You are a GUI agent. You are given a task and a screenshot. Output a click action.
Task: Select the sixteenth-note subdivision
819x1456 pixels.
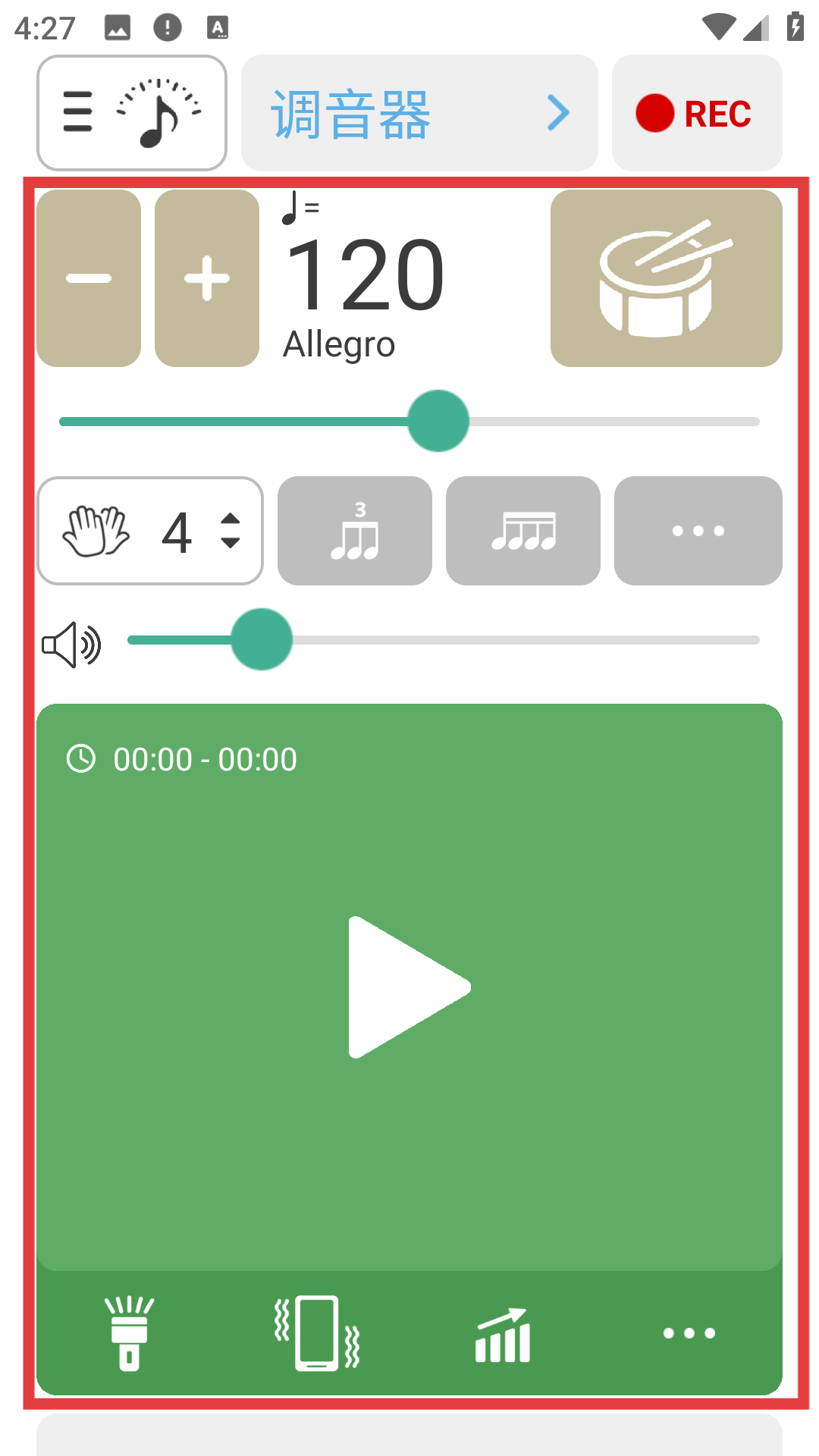pos(523,531)
